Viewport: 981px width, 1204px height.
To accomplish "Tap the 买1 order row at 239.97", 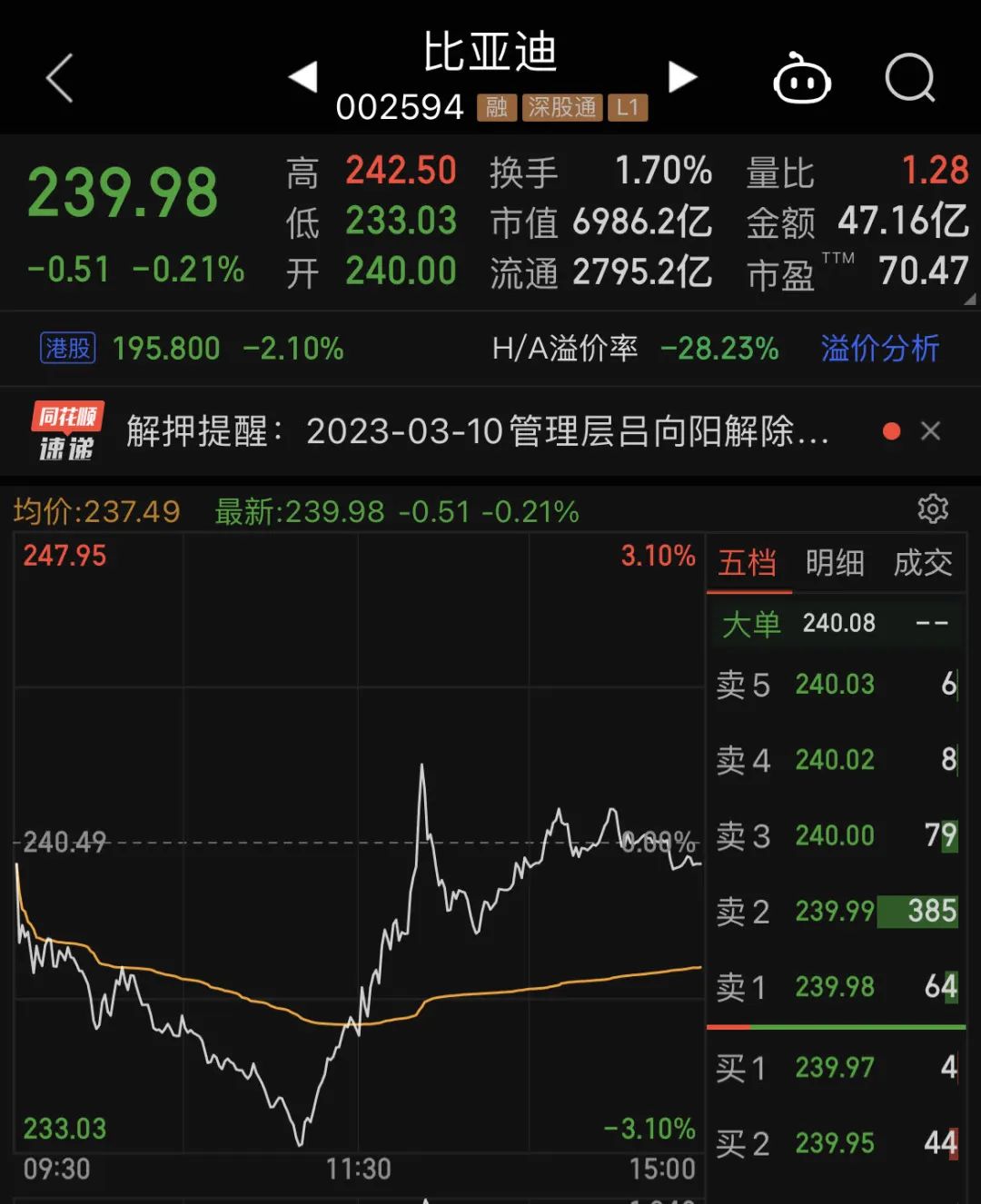I will (836, 1067).
